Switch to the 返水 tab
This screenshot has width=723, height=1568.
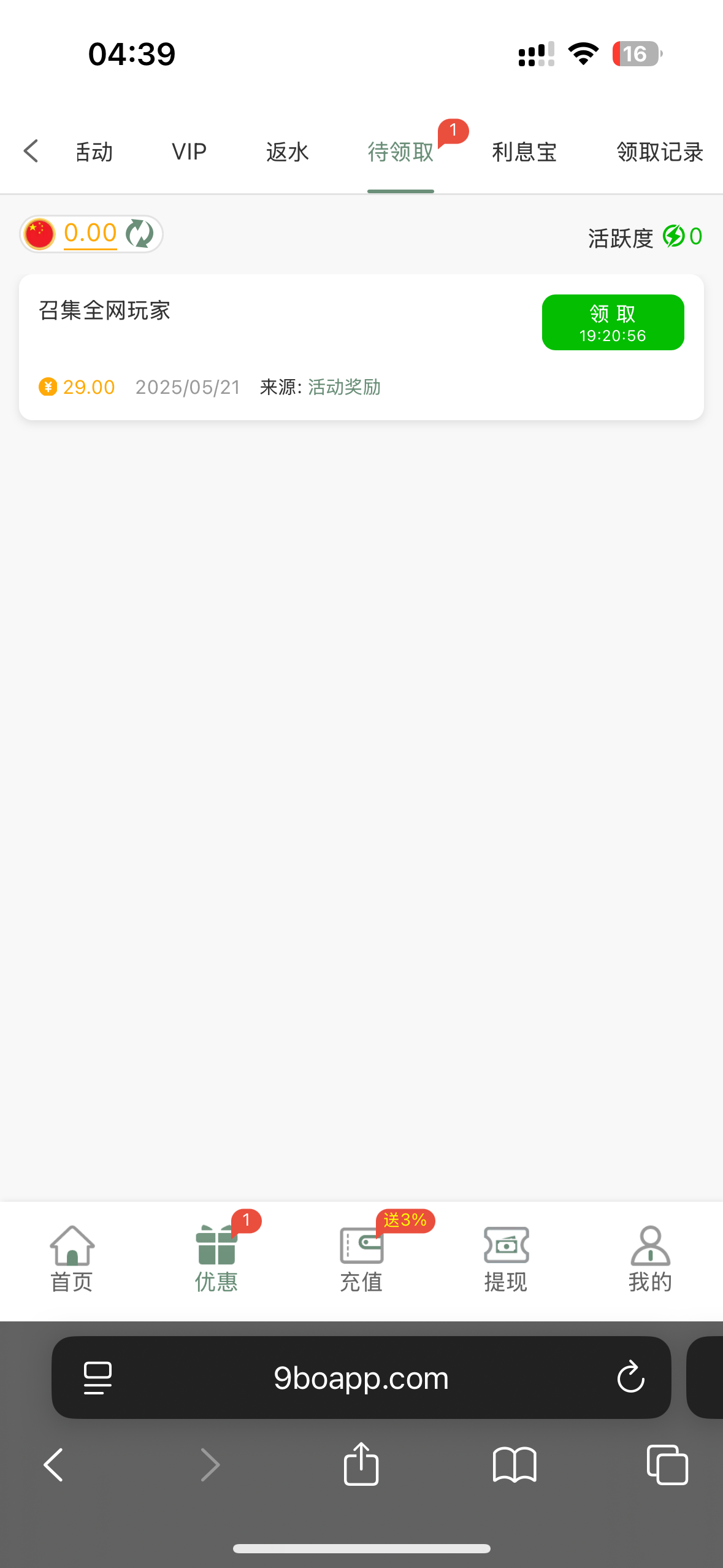coord(287,152)
